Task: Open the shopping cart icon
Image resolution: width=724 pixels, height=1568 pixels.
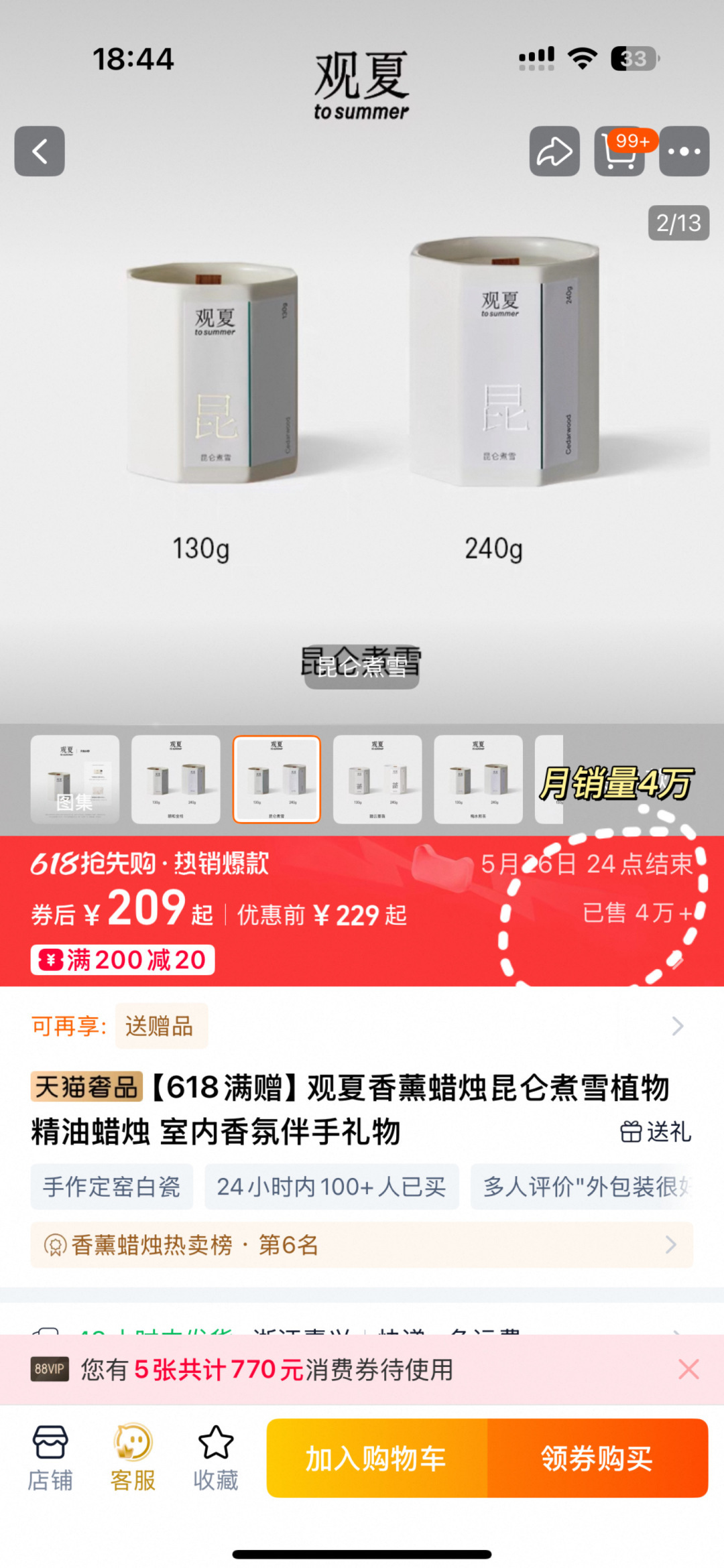Action: click(x=619, y=151)
